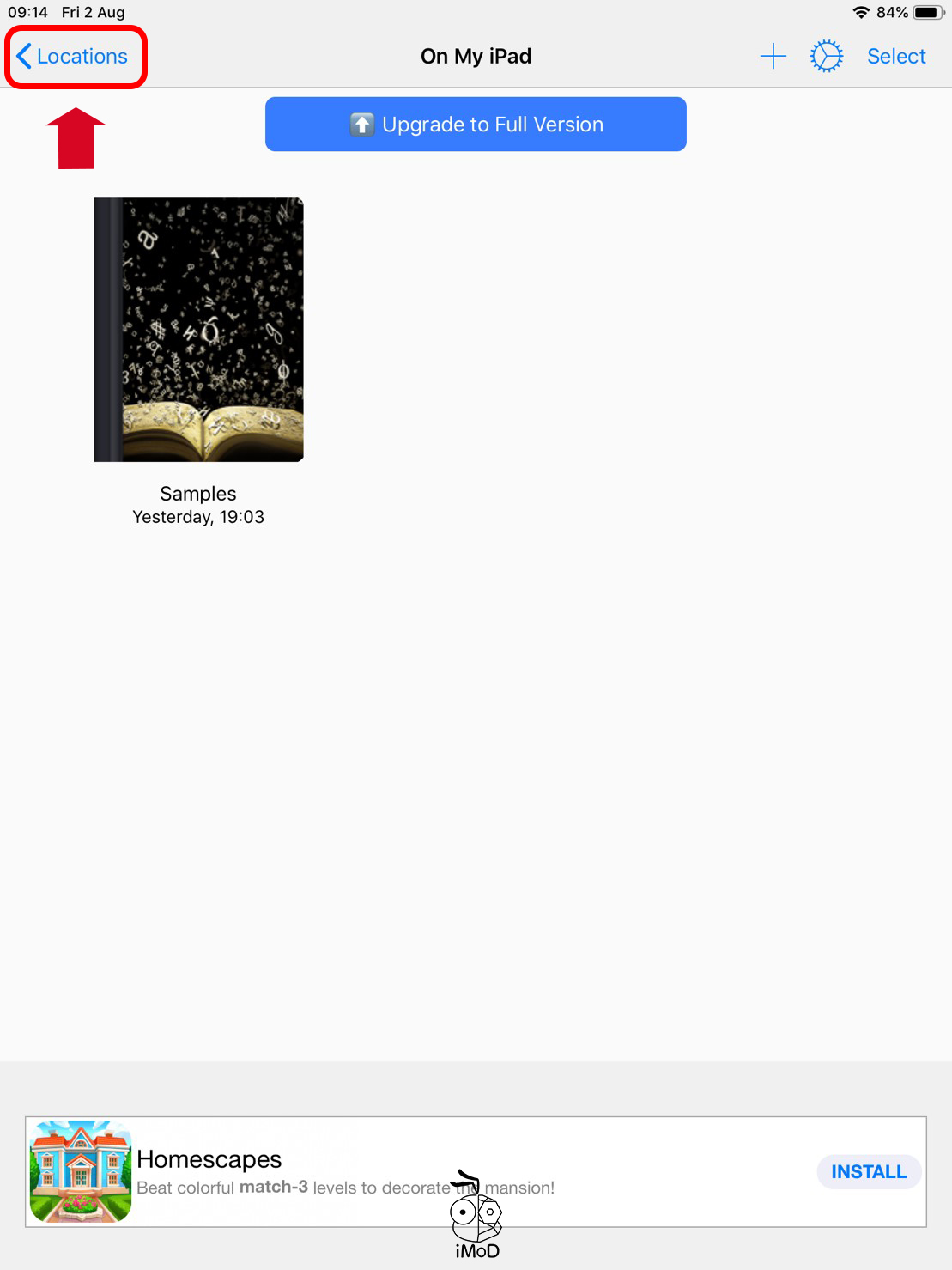Open the settings gear
The height and width of the screenshot is (1270, 952).
(826, 57)
